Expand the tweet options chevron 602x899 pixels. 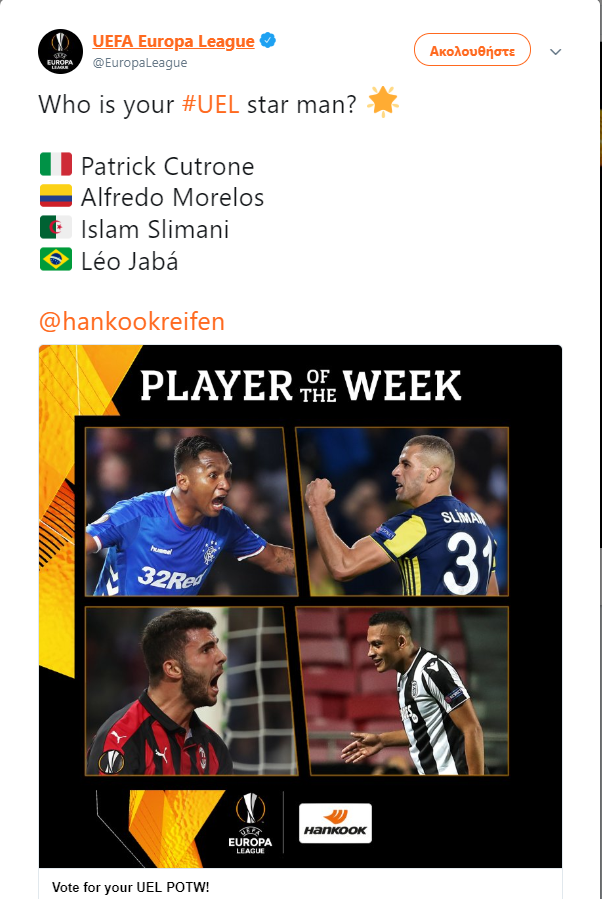coord(557,51)
